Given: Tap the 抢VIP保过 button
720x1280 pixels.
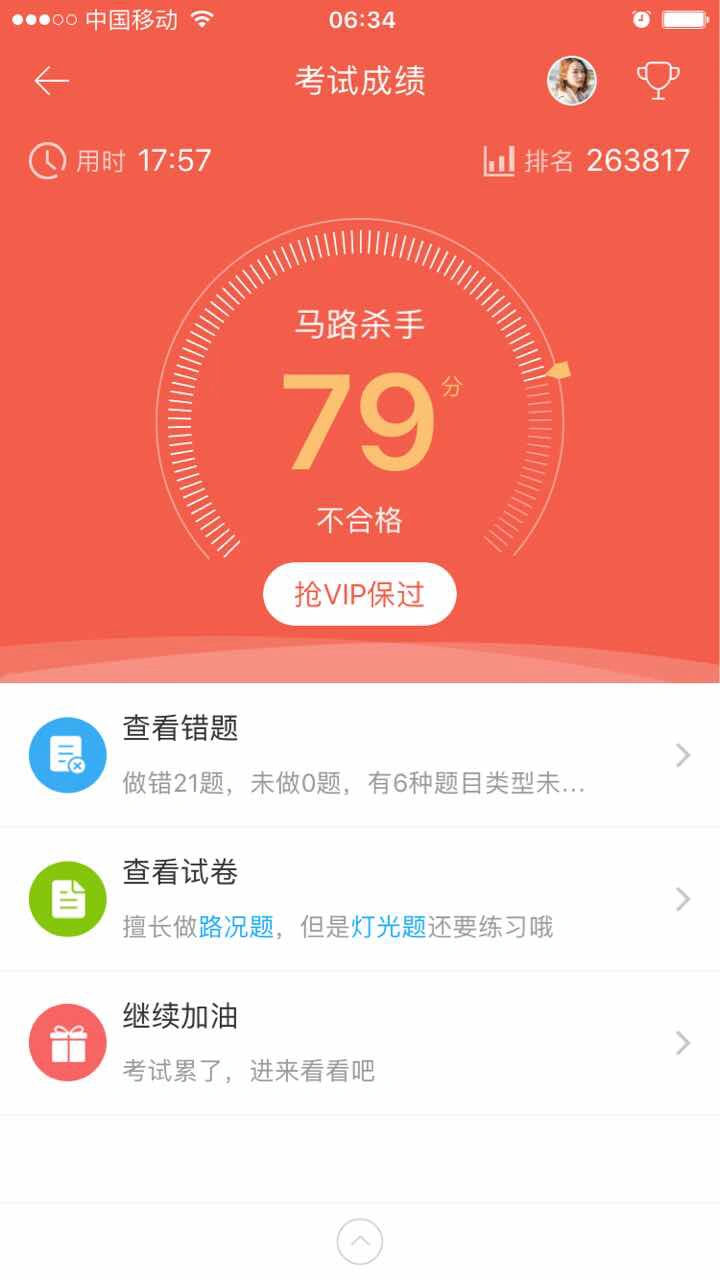Looking at the screenshot, I should [360, 594].
